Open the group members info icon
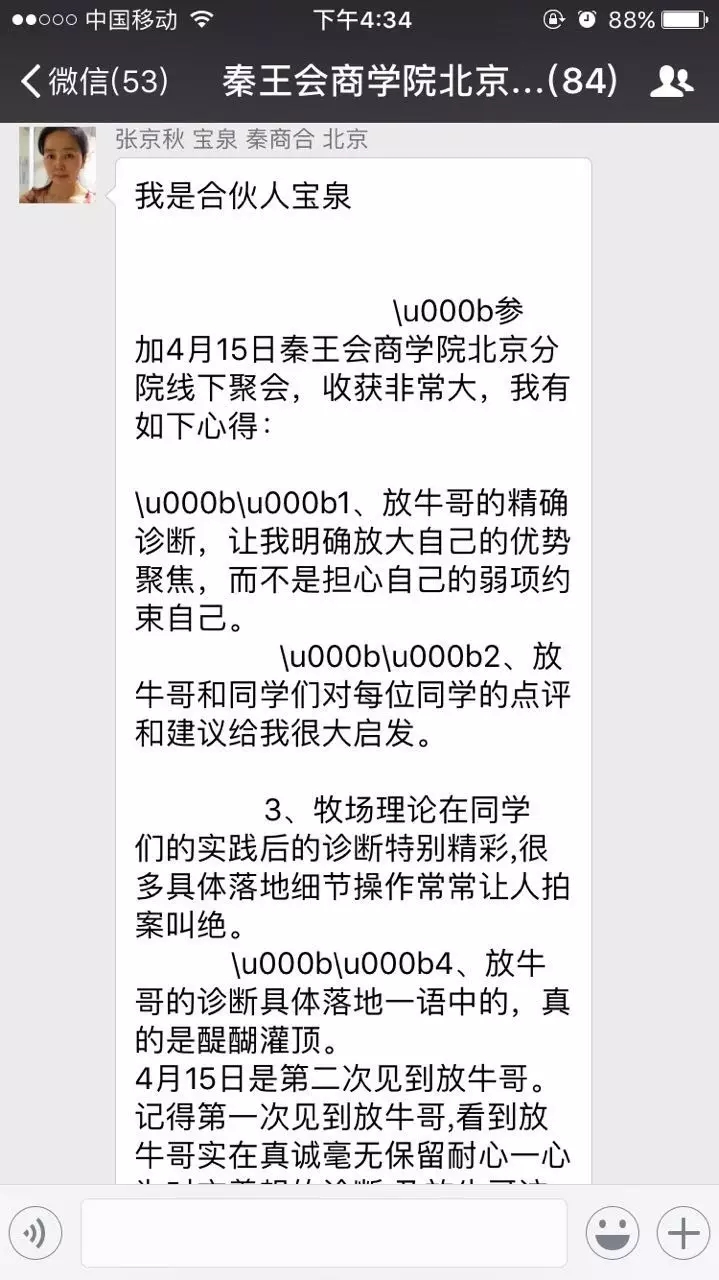This screenshot has width=719, height=1280. [x=672, y=81]
